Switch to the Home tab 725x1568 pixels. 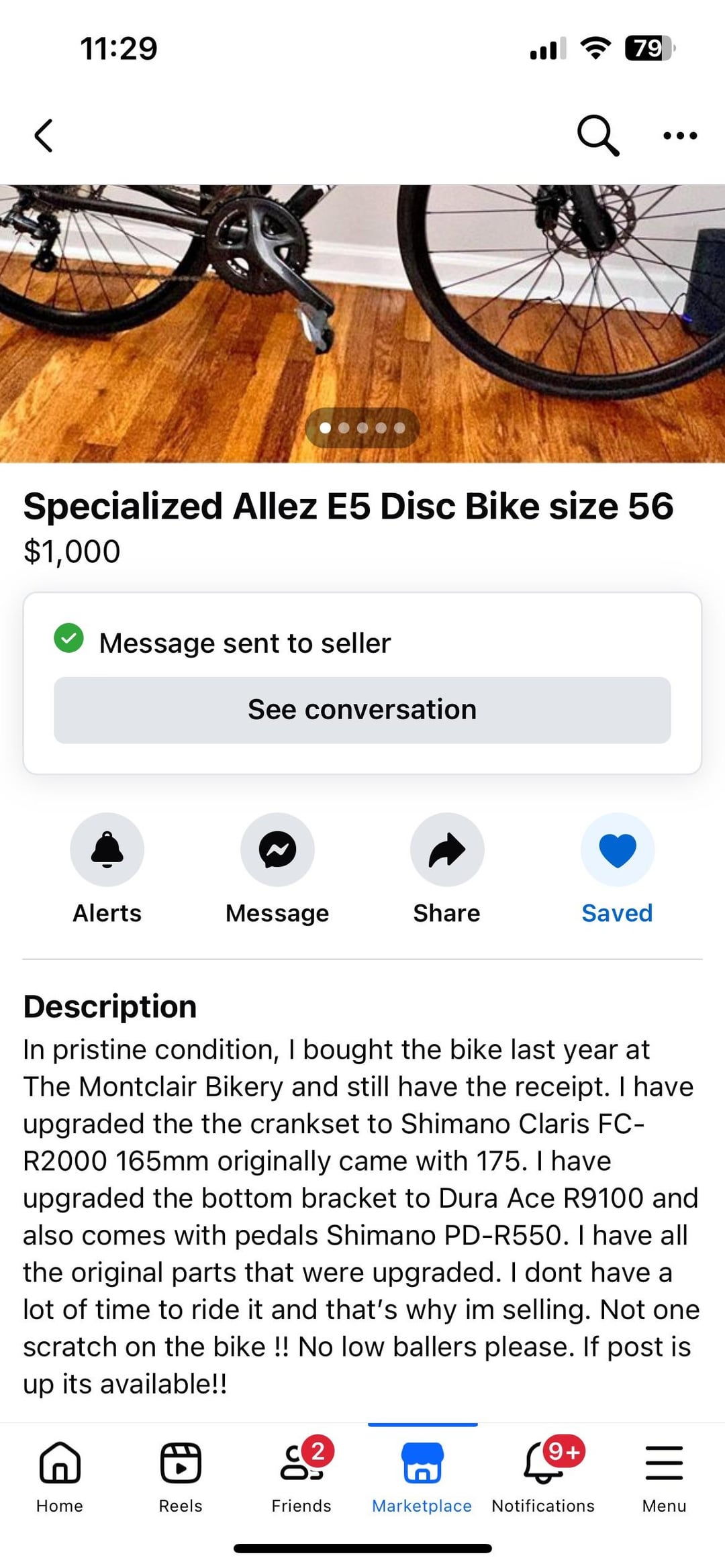click(60, 1477)
